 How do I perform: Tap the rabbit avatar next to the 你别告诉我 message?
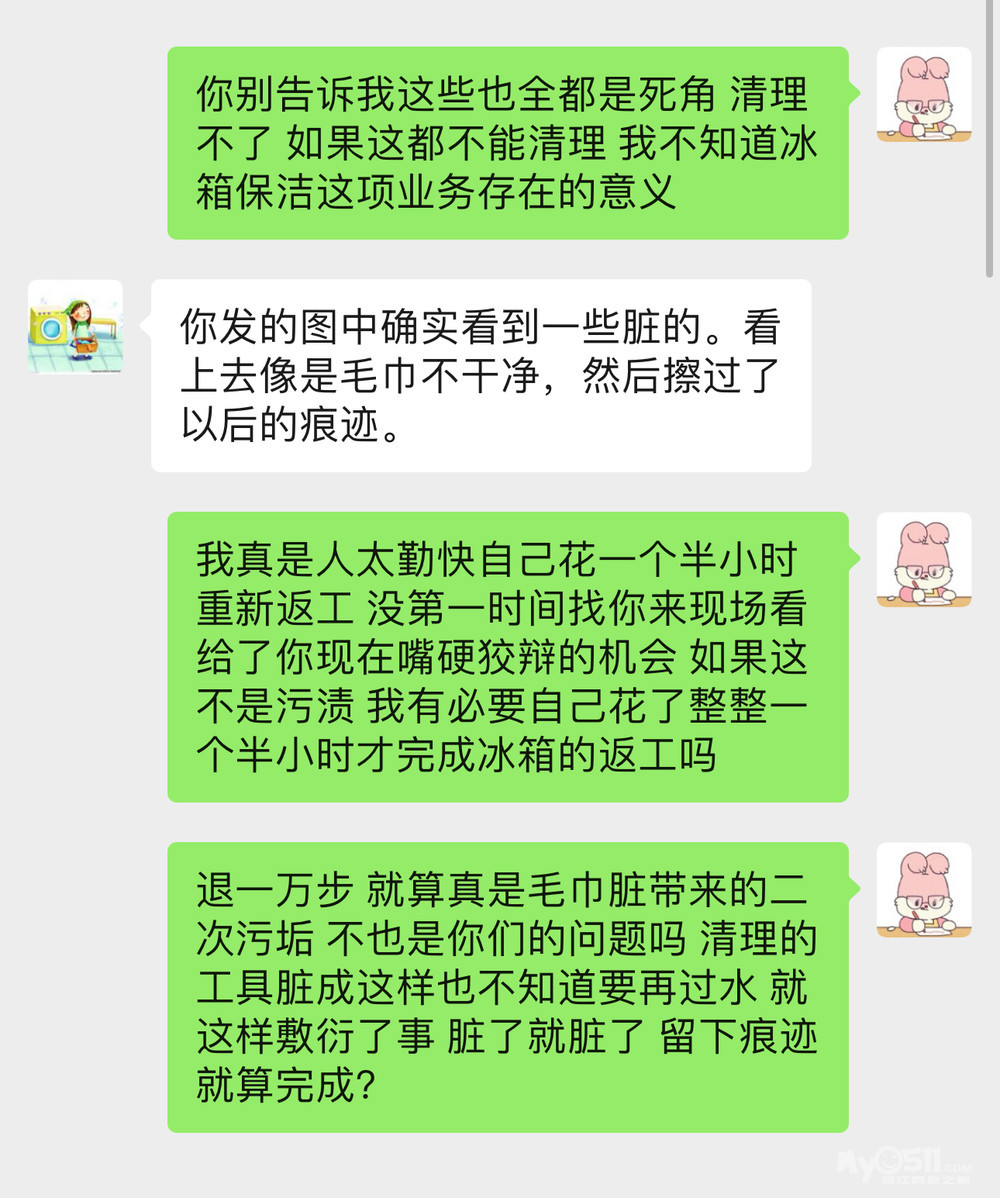(x=924, y=94)
